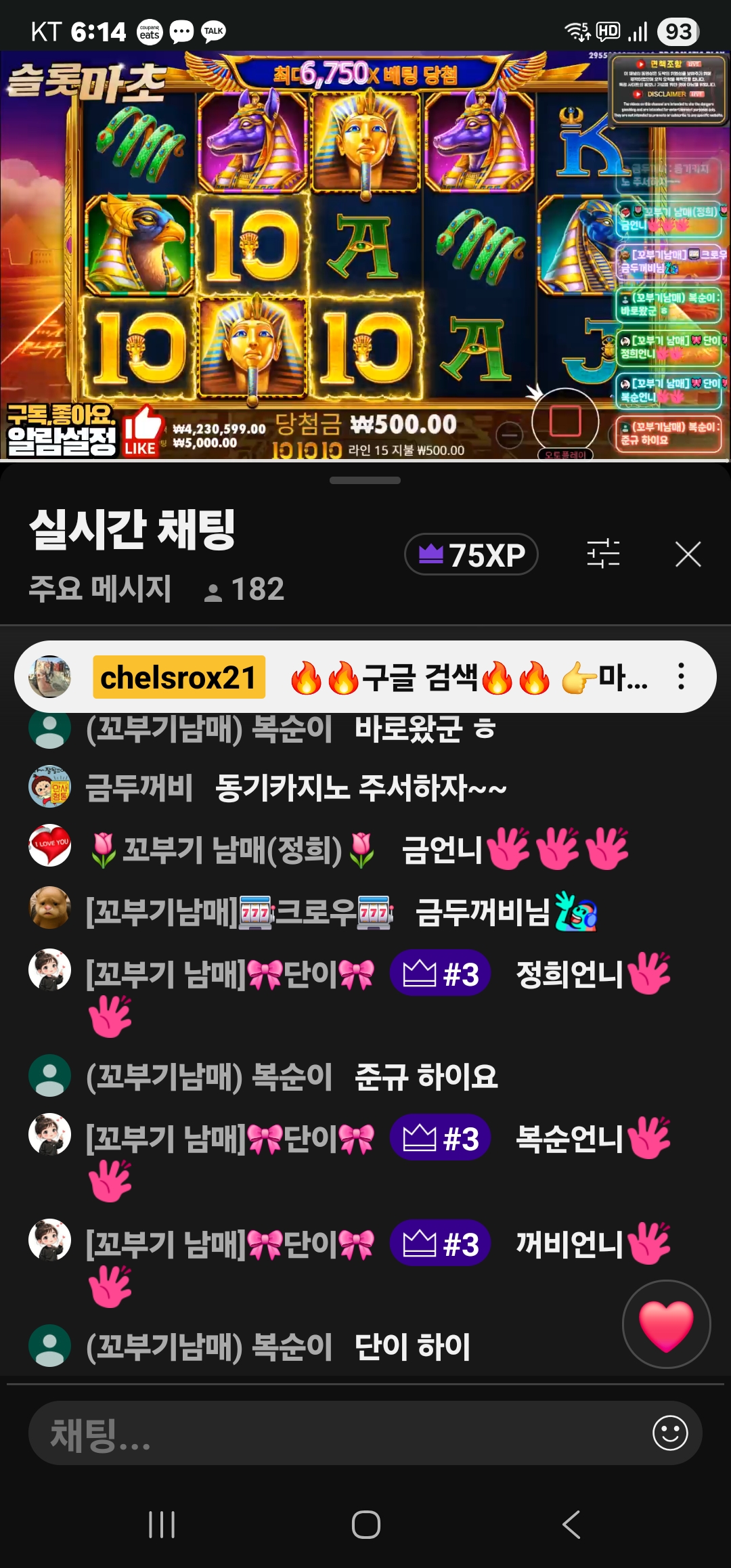This screenshot has width=731, height=1568.
Task: Tap the live stream video player
Action: (365, 256)
